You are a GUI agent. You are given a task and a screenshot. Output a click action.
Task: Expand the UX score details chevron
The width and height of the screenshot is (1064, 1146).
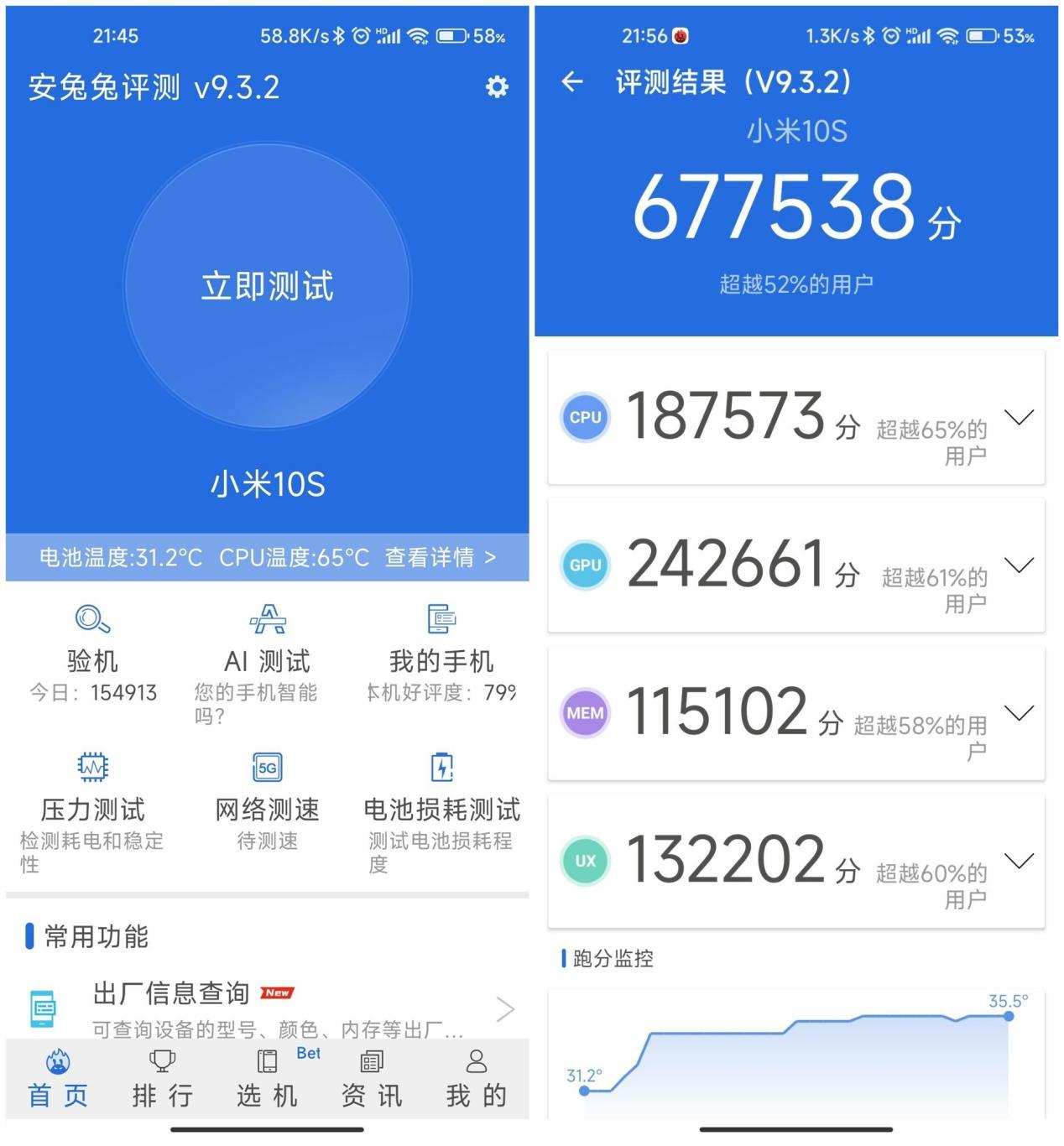(1020, 860)
